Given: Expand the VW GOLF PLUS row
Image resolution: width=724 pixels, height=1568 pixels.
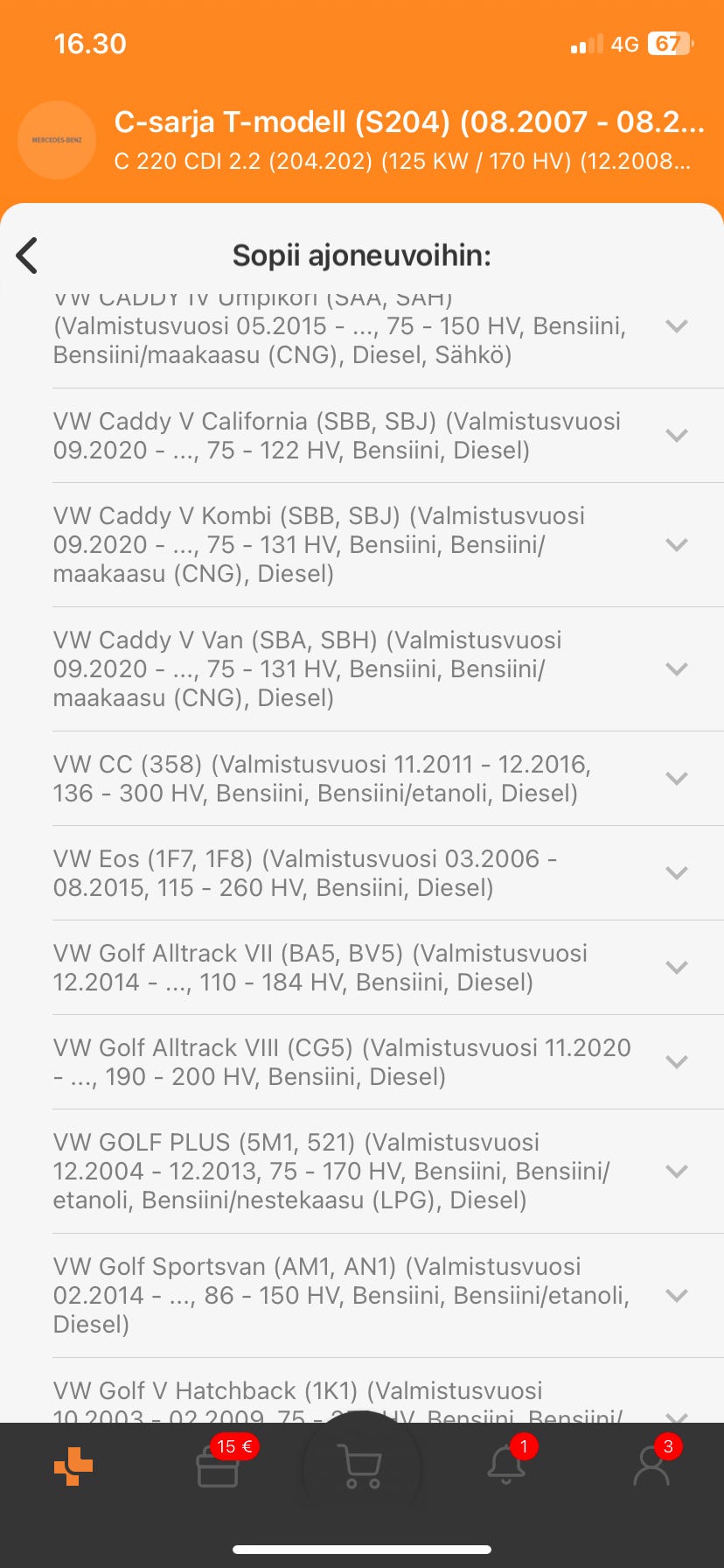Looking at the screenshot, I should (x=676, y=1171).
